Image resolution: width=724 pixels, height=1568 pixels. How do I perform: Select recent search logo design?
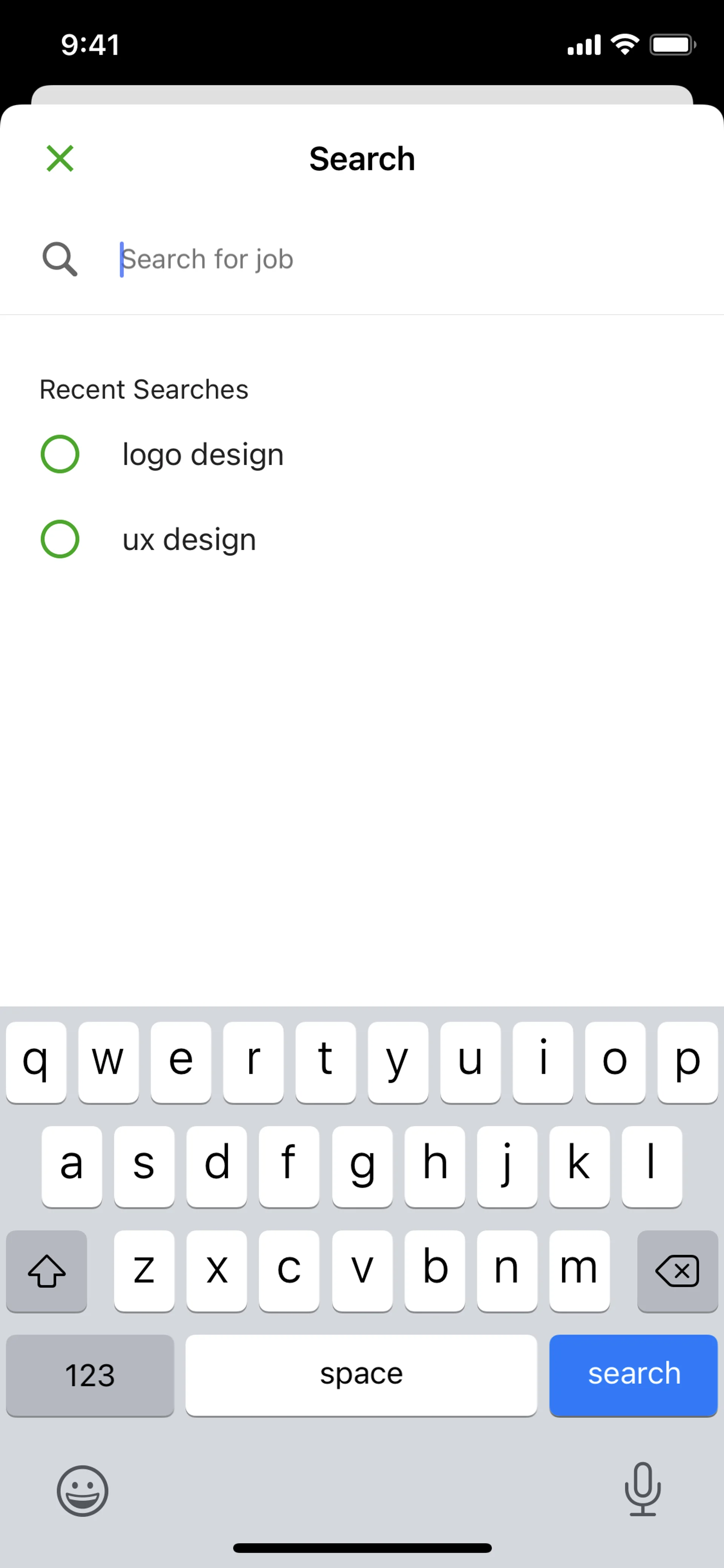click(202, 455)
